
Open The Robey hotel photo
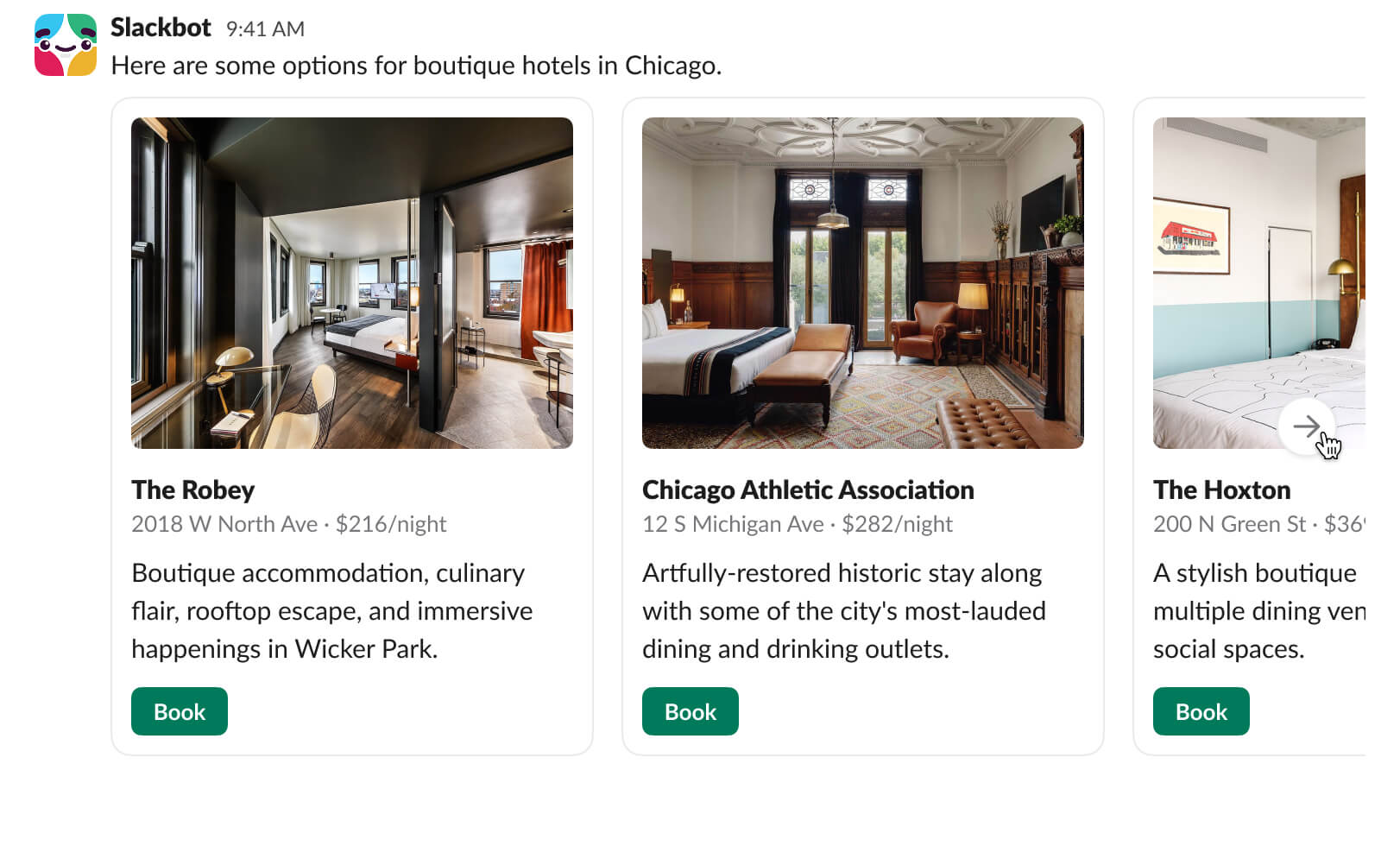point(351,282)
